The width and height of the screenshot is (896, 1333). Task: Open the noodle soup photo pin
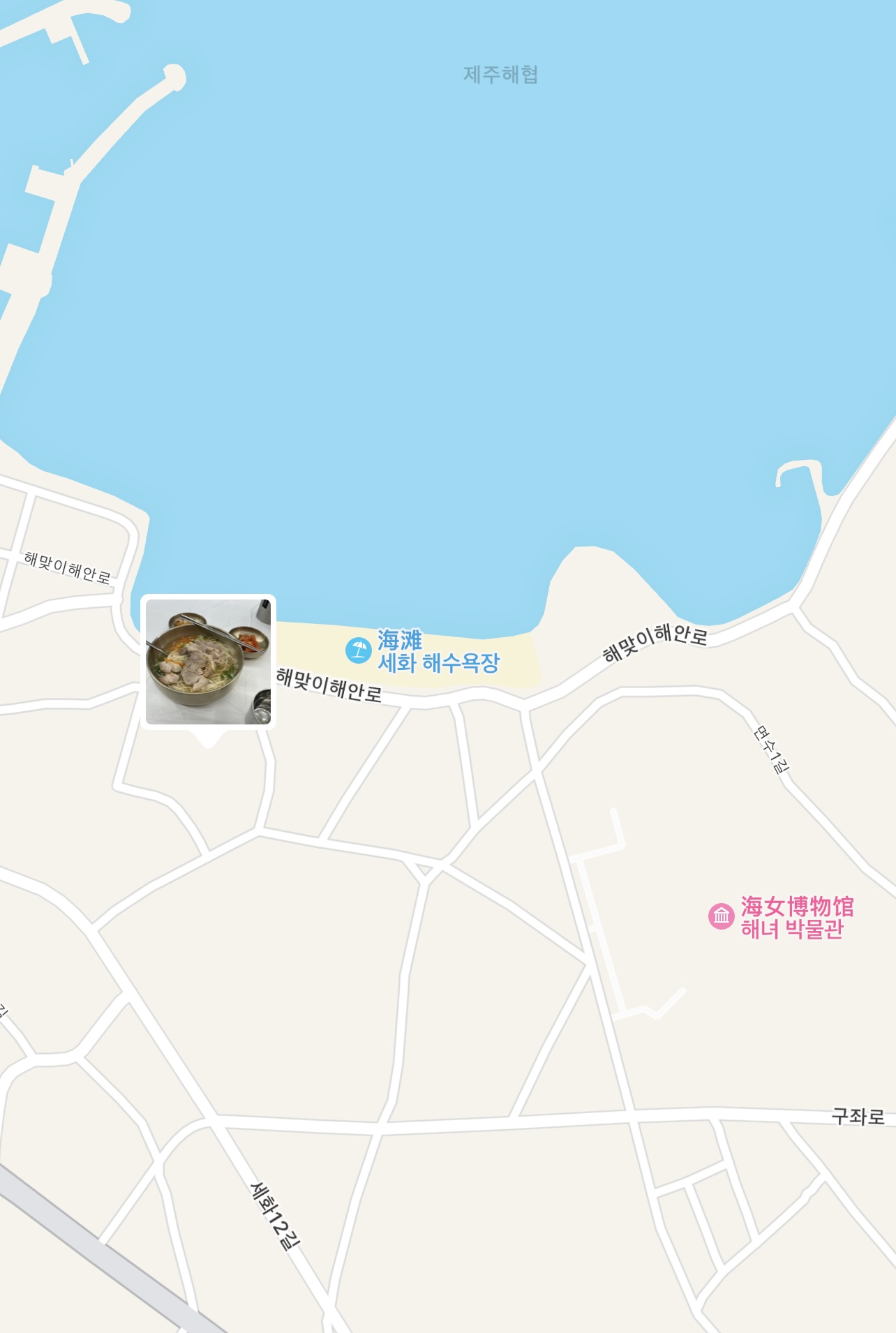click(x=208, y=661)
